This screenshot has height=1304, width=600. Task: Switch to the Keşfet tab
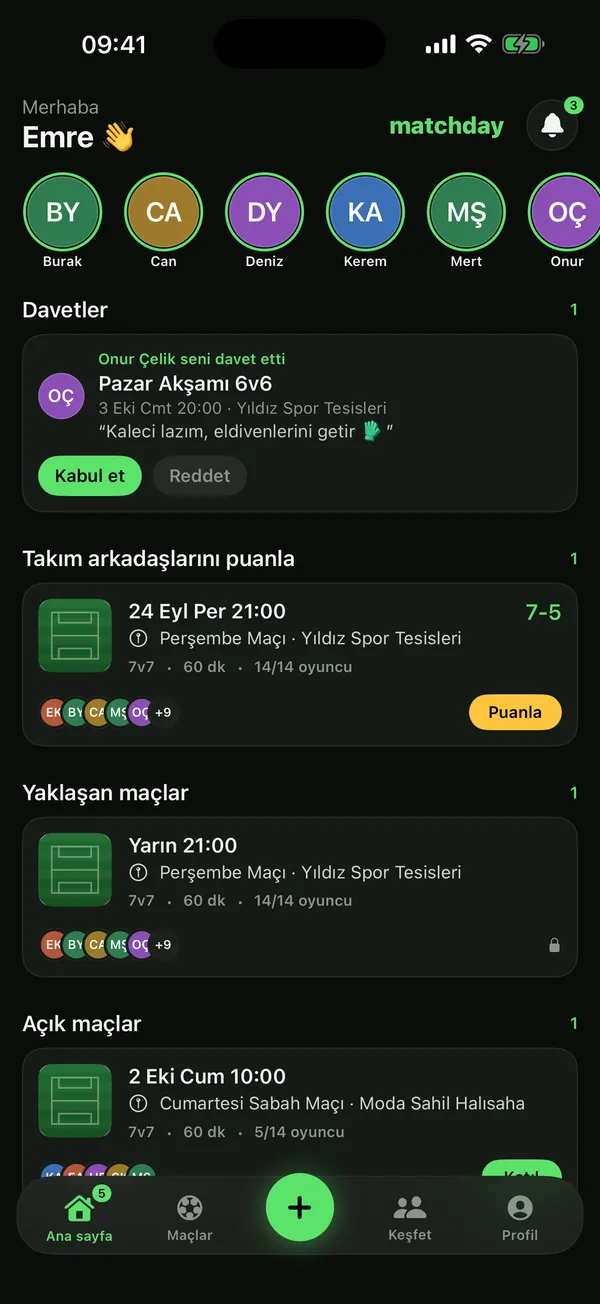click(410, 1217)
